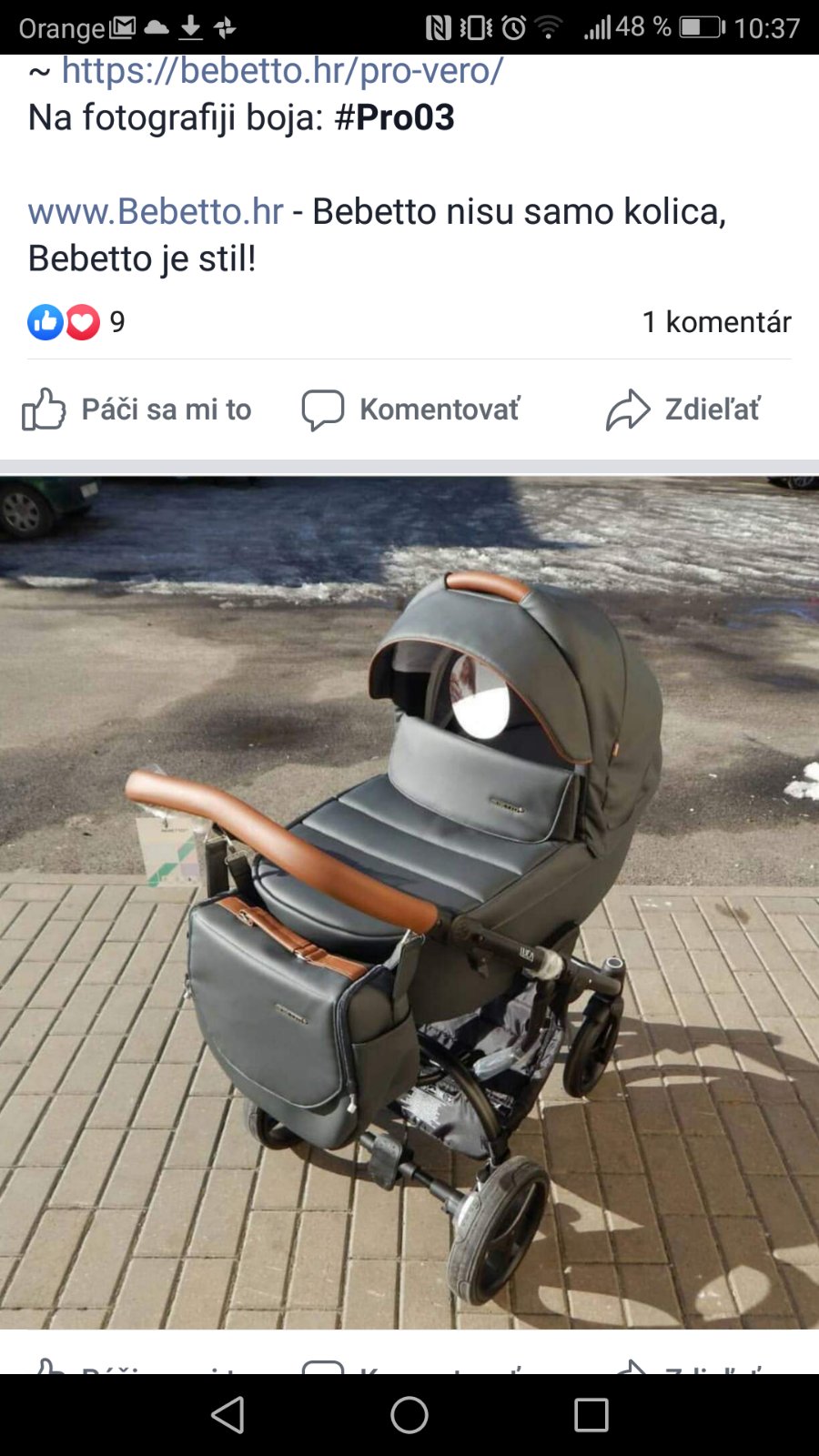
Task: Tap Komentovať to comment on post
Action: coord(411,409)
